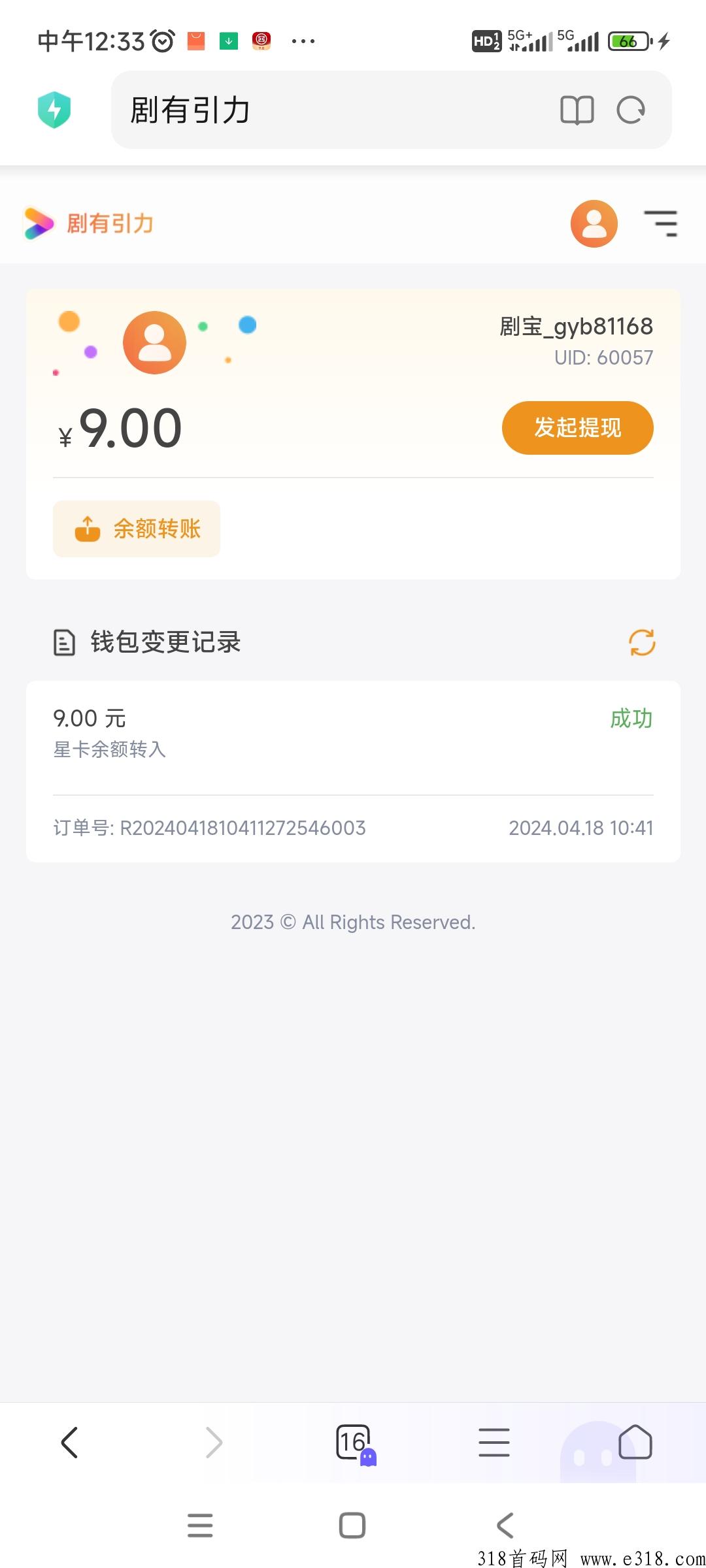
Task: Open the 9.00 元 transfer record
Action: point(353,772)
